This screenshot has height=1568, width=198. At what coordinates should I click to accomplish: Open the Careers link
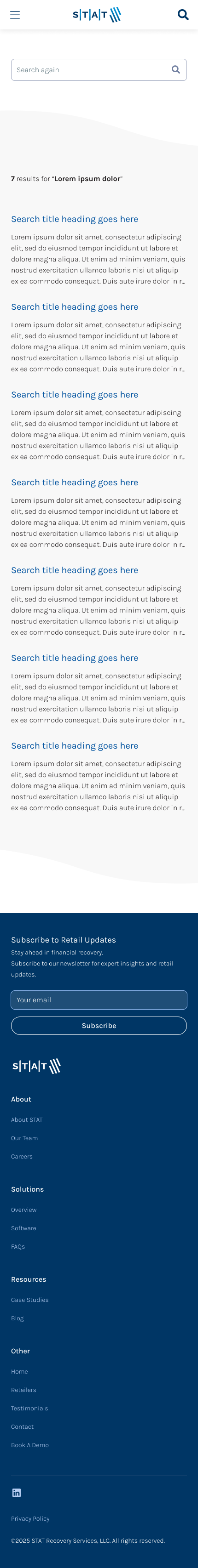22,1157
